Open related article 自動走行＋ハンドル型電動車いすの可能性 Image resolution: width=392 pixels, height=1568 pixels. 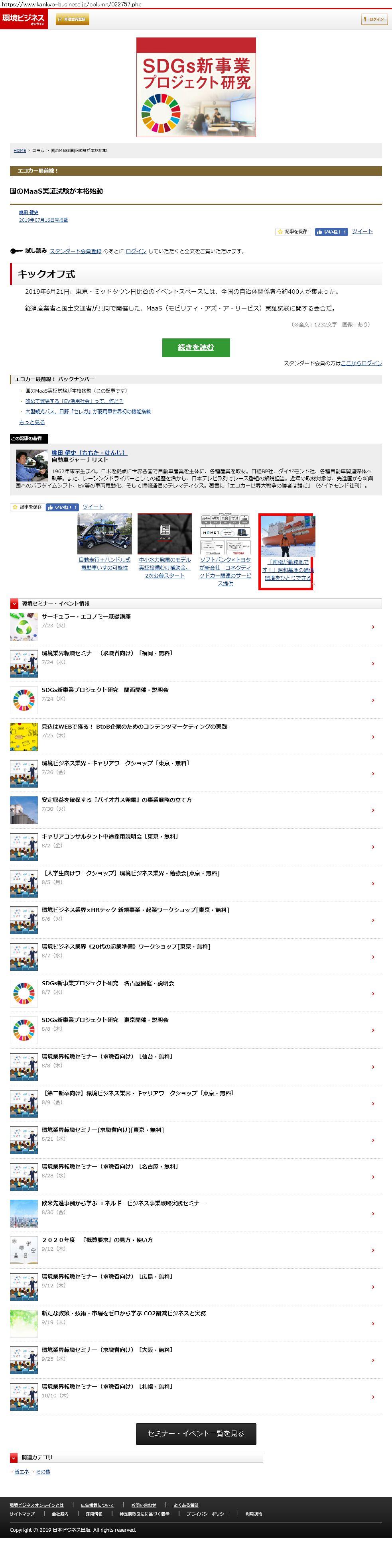tap(104, 564)
